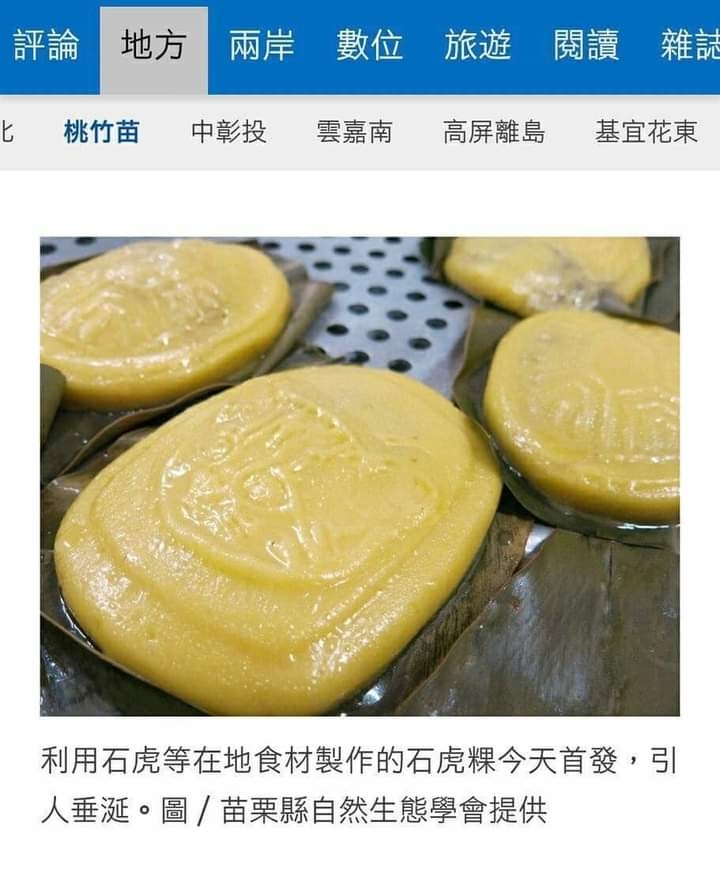Screen dimensions: 720x869
Task: Go to the 數位 section
Action: pyautogui.click(x=370, y=46)
